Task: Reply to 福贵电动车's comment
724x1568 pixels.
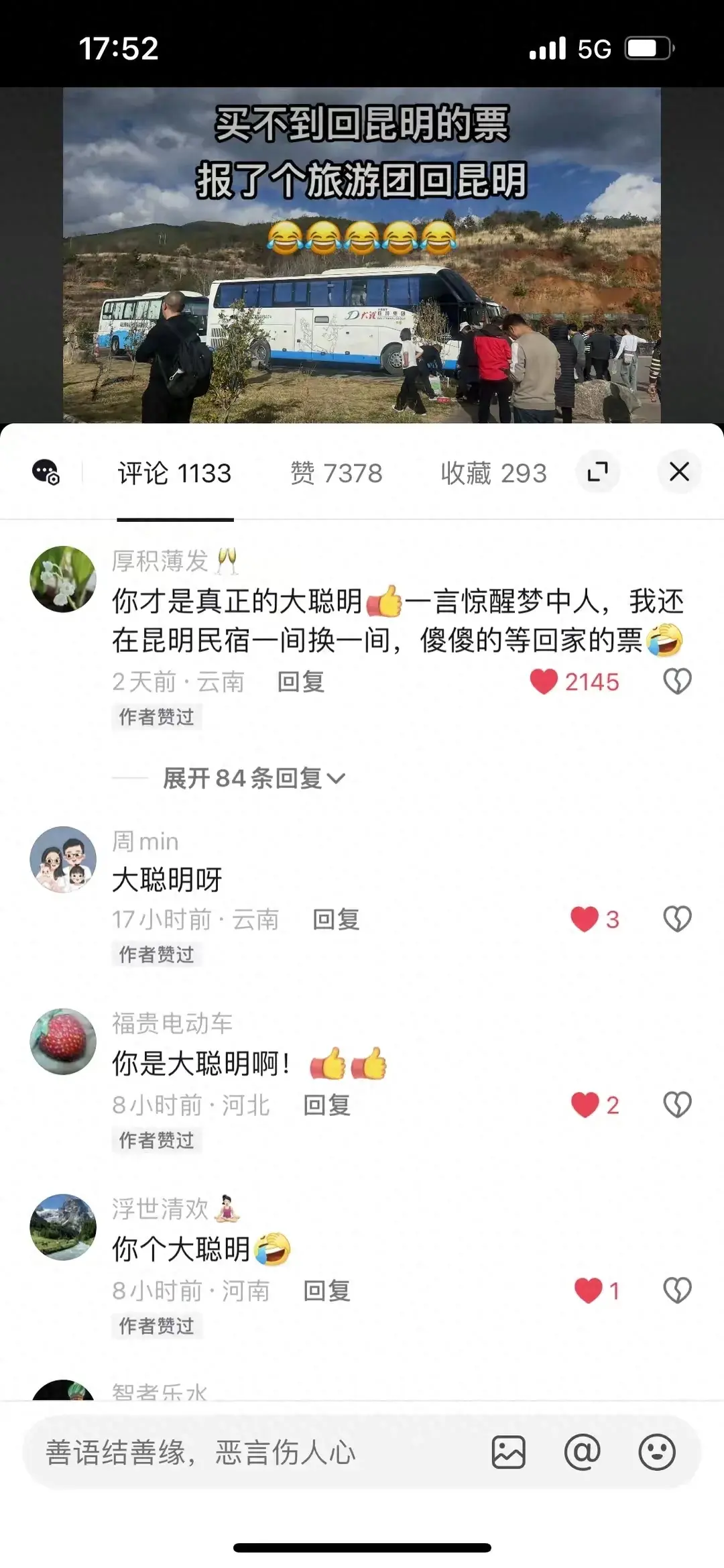Action: point(326,1105)
